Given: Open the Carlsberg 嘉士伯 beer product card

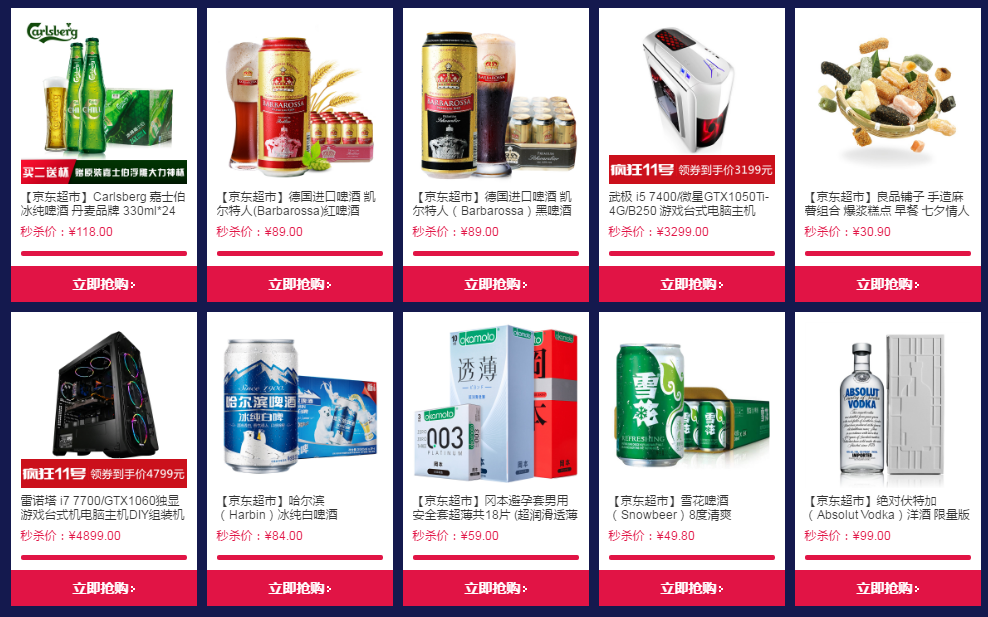Looking at the screenshot, I should coord(103,100).
